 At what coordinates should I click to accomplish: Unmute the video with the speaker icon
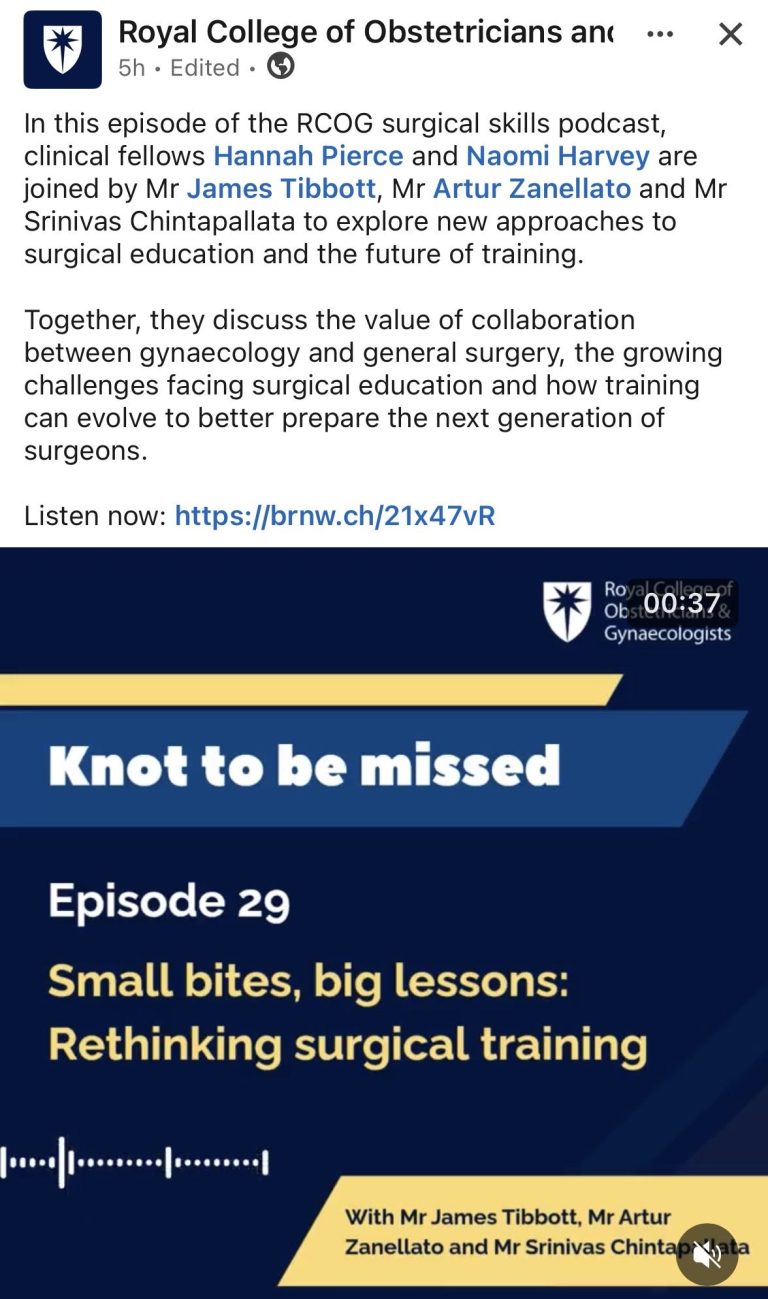coord(707,1255)
